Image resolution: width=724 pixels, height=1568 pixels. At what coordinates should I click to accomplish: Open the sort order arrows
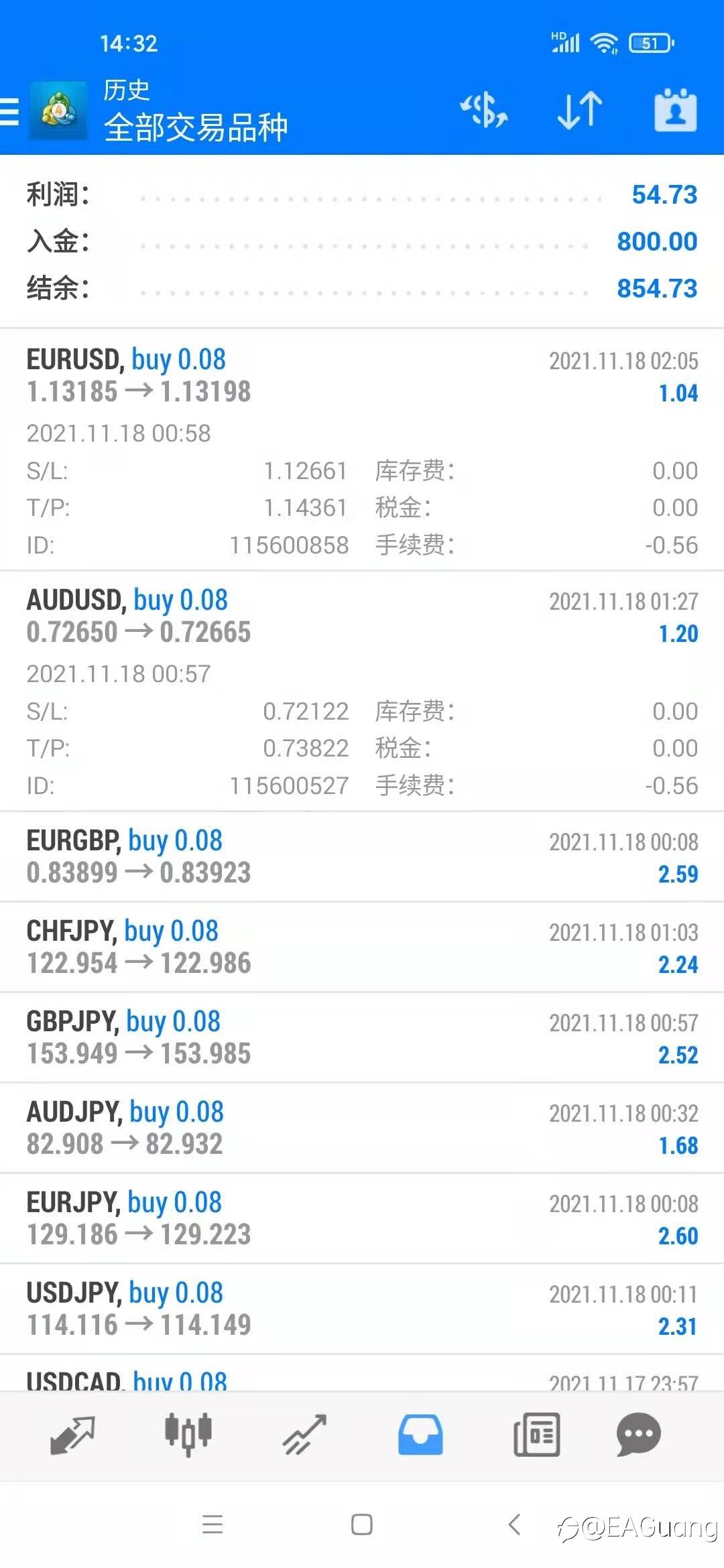point(580,111)
